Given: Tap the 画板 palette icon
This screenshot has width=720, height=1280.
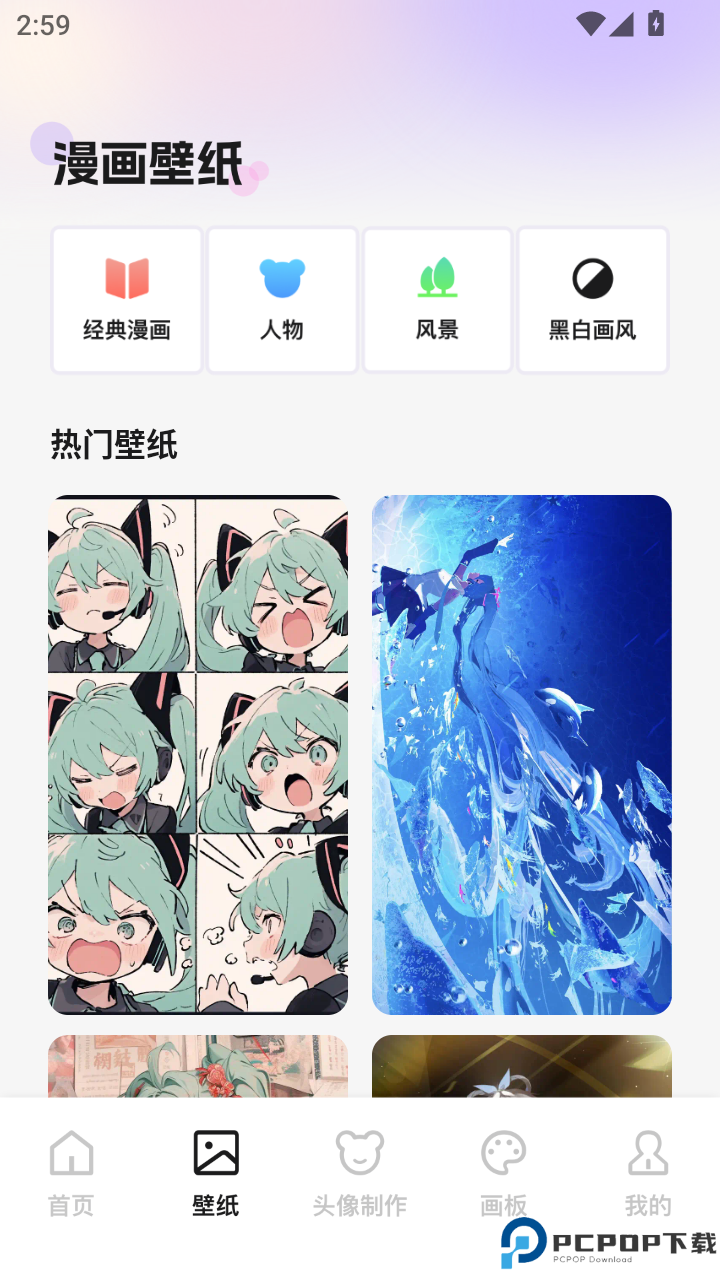Looking at the screenshot, I should point(504,1152).
